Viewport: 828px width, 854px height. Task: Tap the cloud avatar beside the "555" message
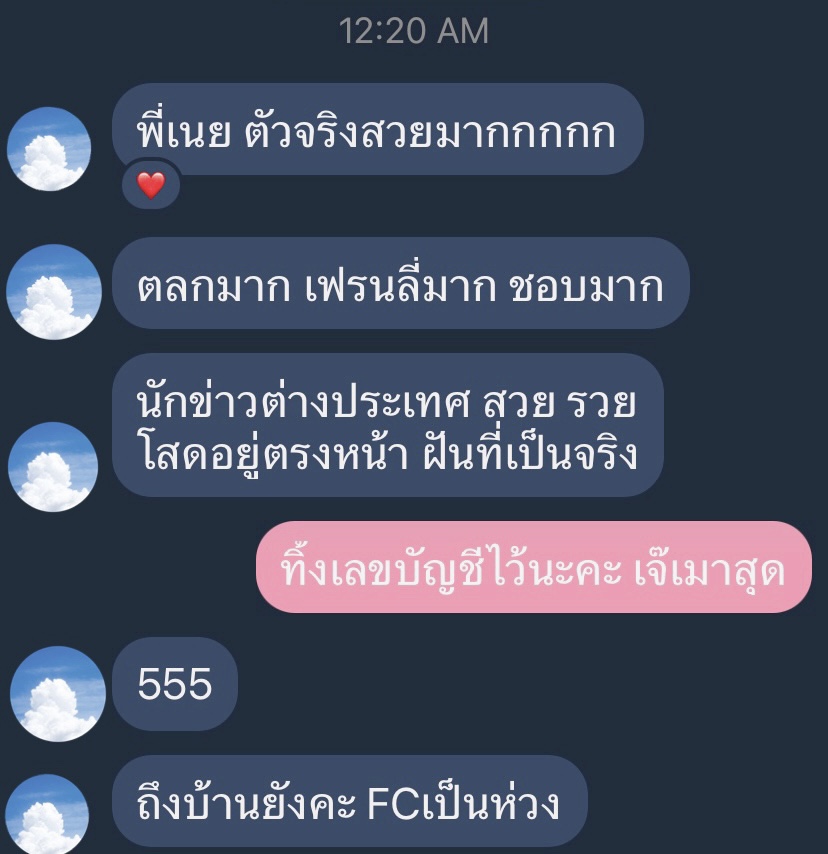[57, 693]
